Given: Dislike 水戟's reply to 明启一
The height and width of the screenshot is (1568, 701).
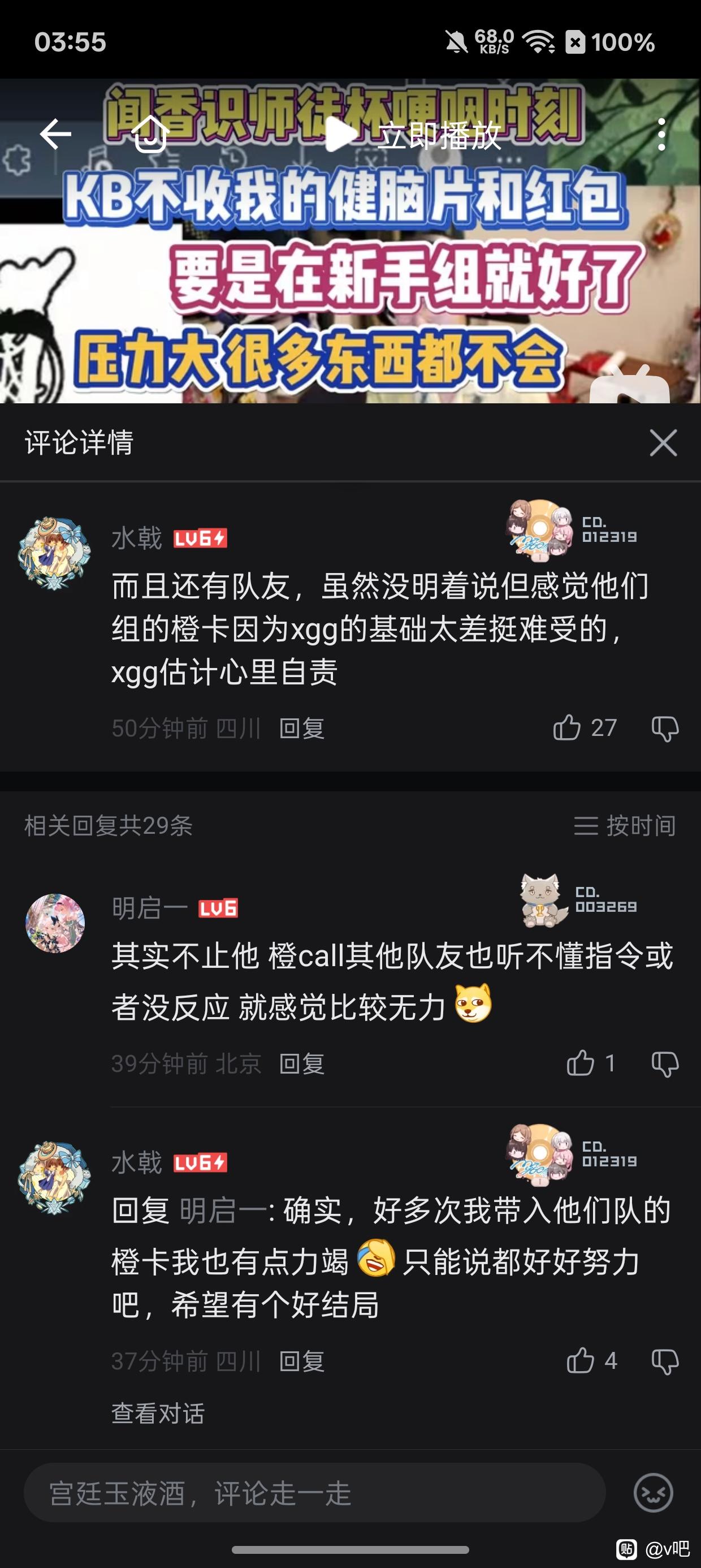Looking at the screenshot, I should [x=664, y=1361].
